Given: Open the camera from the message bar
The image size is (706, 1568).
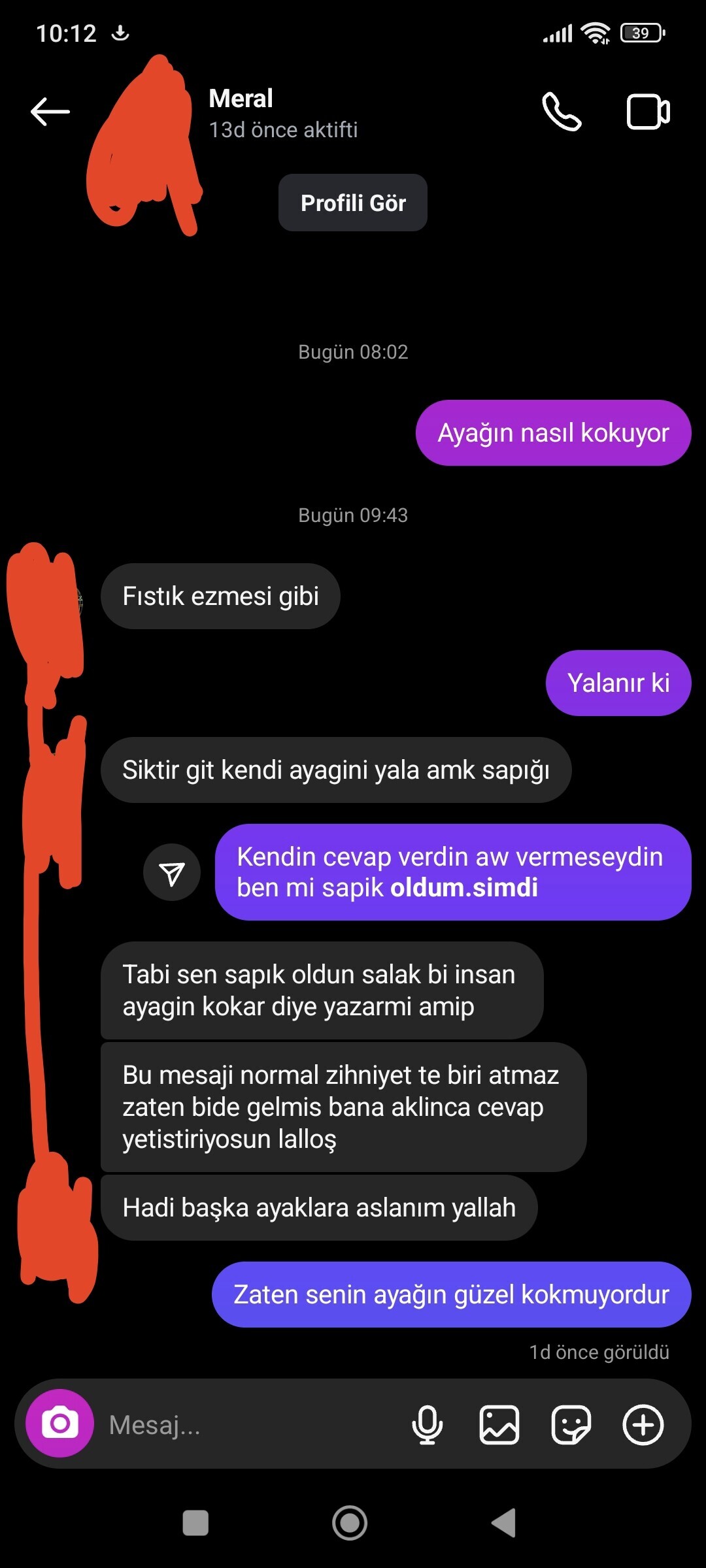Looking at the screenshot, I should (x=60, y=1423).
